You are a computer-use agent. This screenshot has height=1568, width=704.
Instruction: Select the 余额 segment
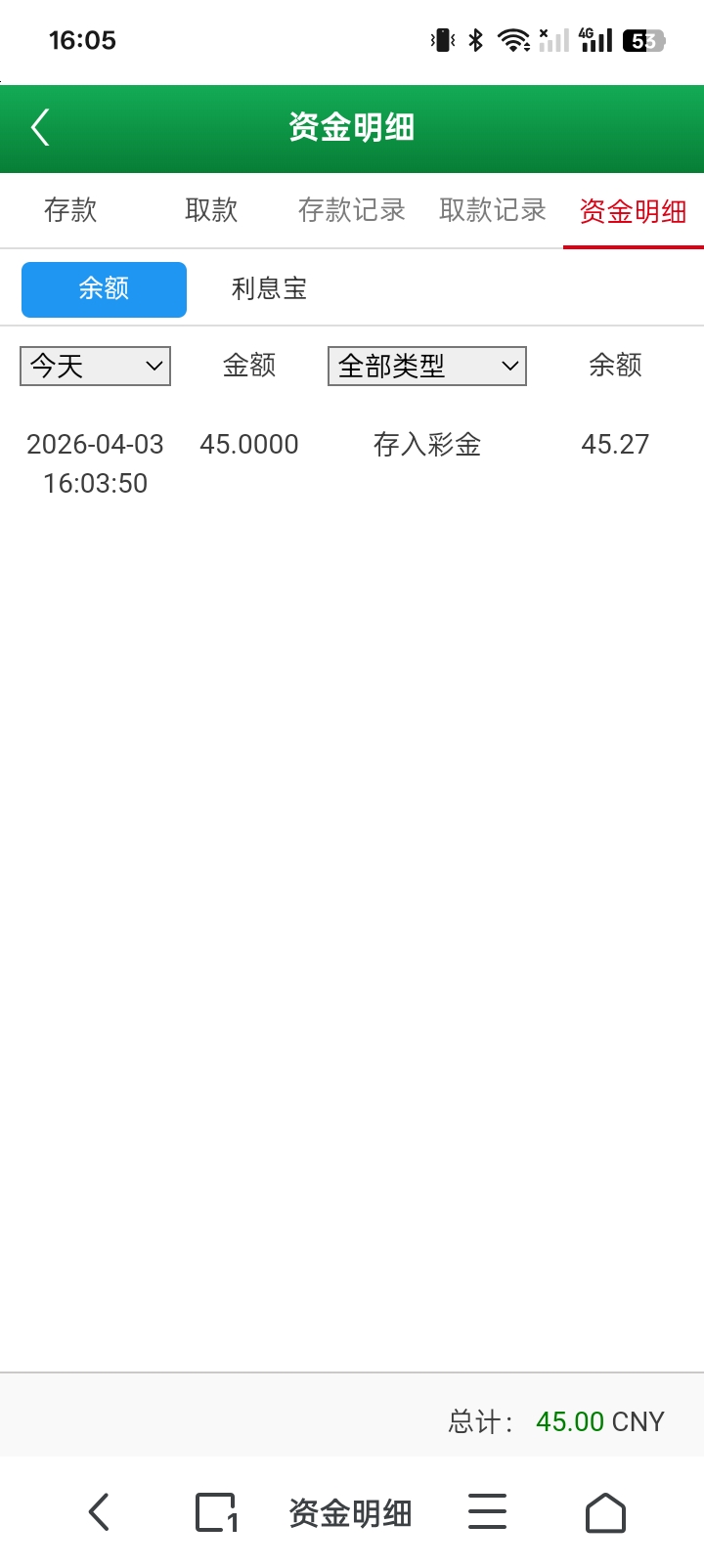click(x=104, y=289)
